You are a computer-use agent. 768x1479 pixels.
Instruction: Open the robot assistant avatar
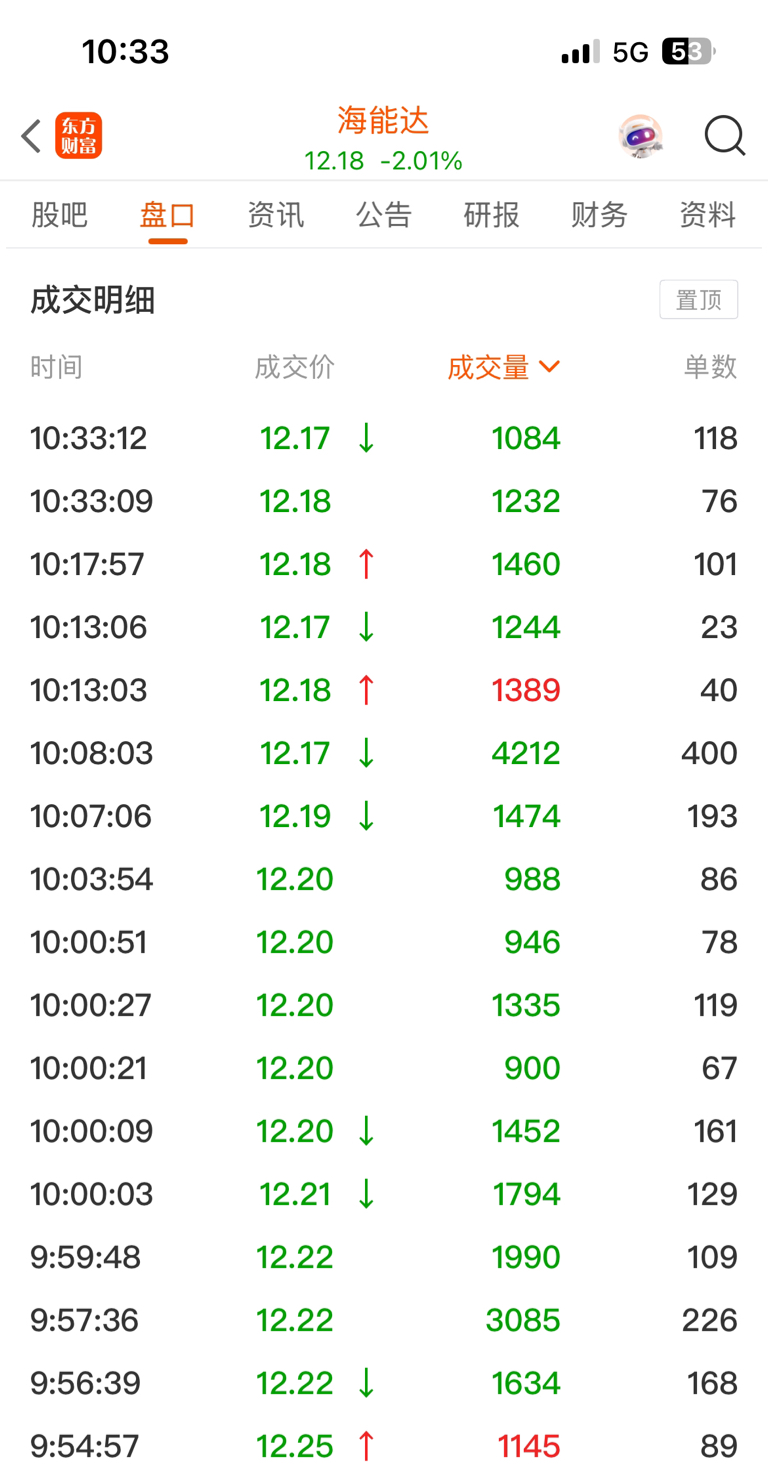pos(640,136)
